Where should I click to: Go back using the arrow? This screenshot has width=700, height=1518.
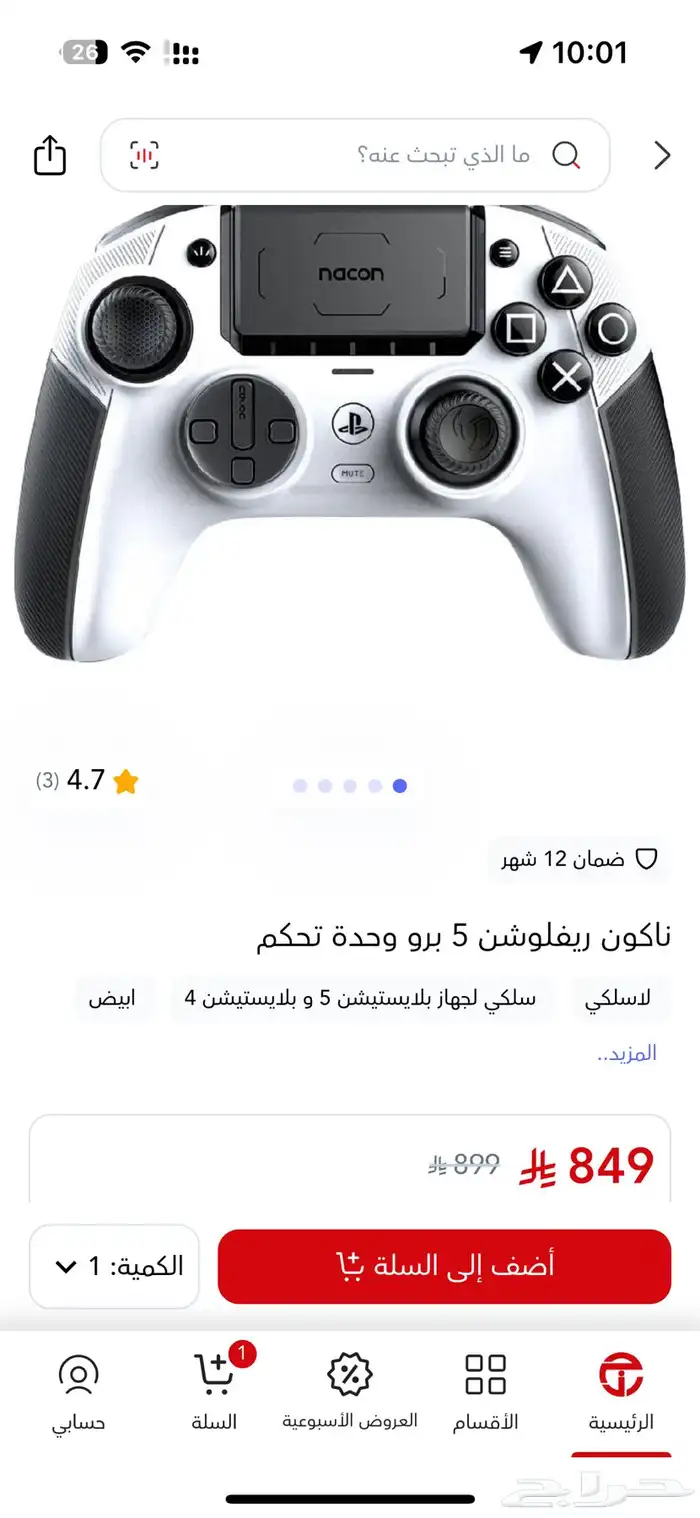661,155
